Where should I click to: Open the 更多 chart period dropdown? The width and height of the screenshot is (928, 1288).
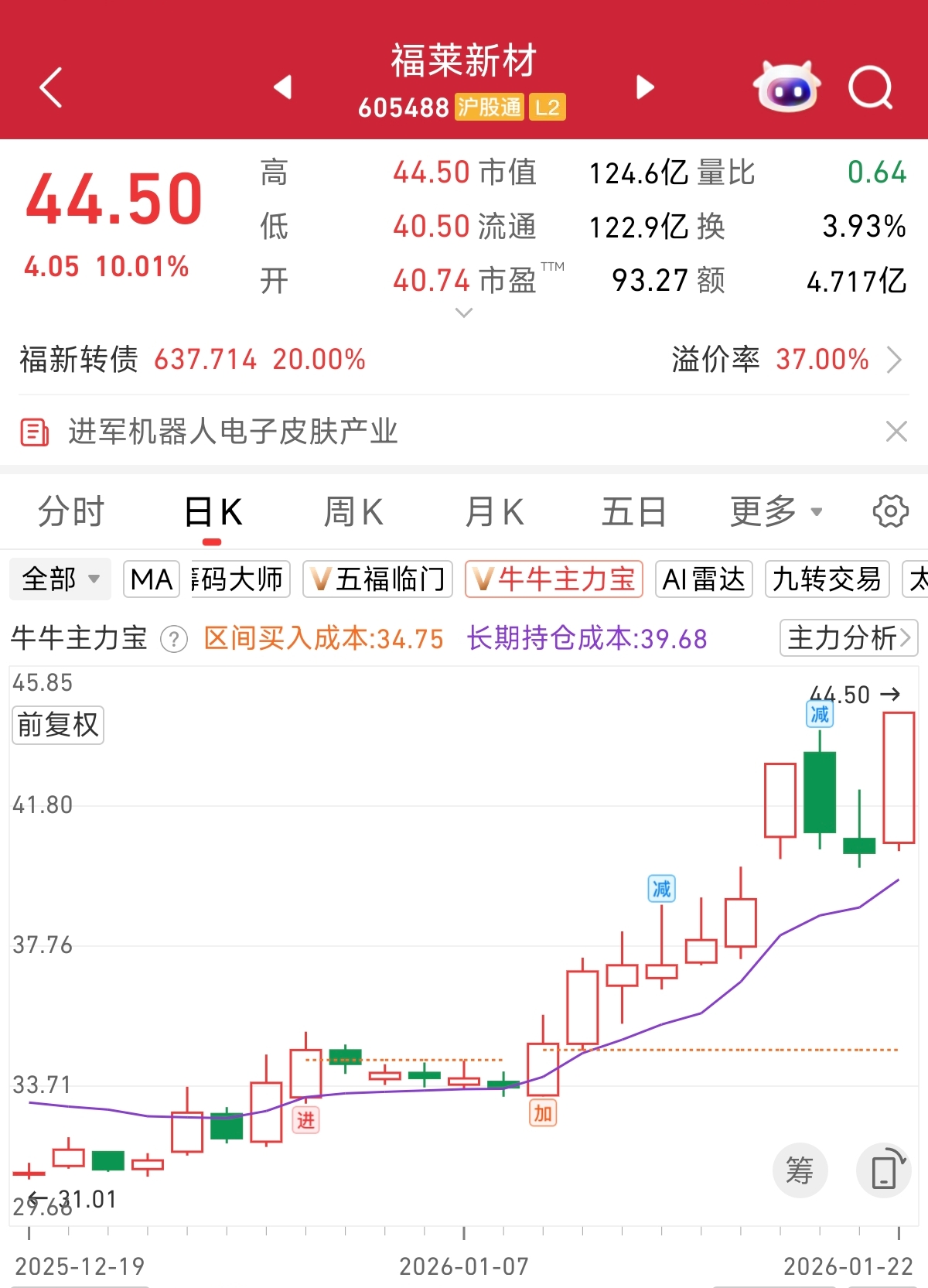[776, 512]
